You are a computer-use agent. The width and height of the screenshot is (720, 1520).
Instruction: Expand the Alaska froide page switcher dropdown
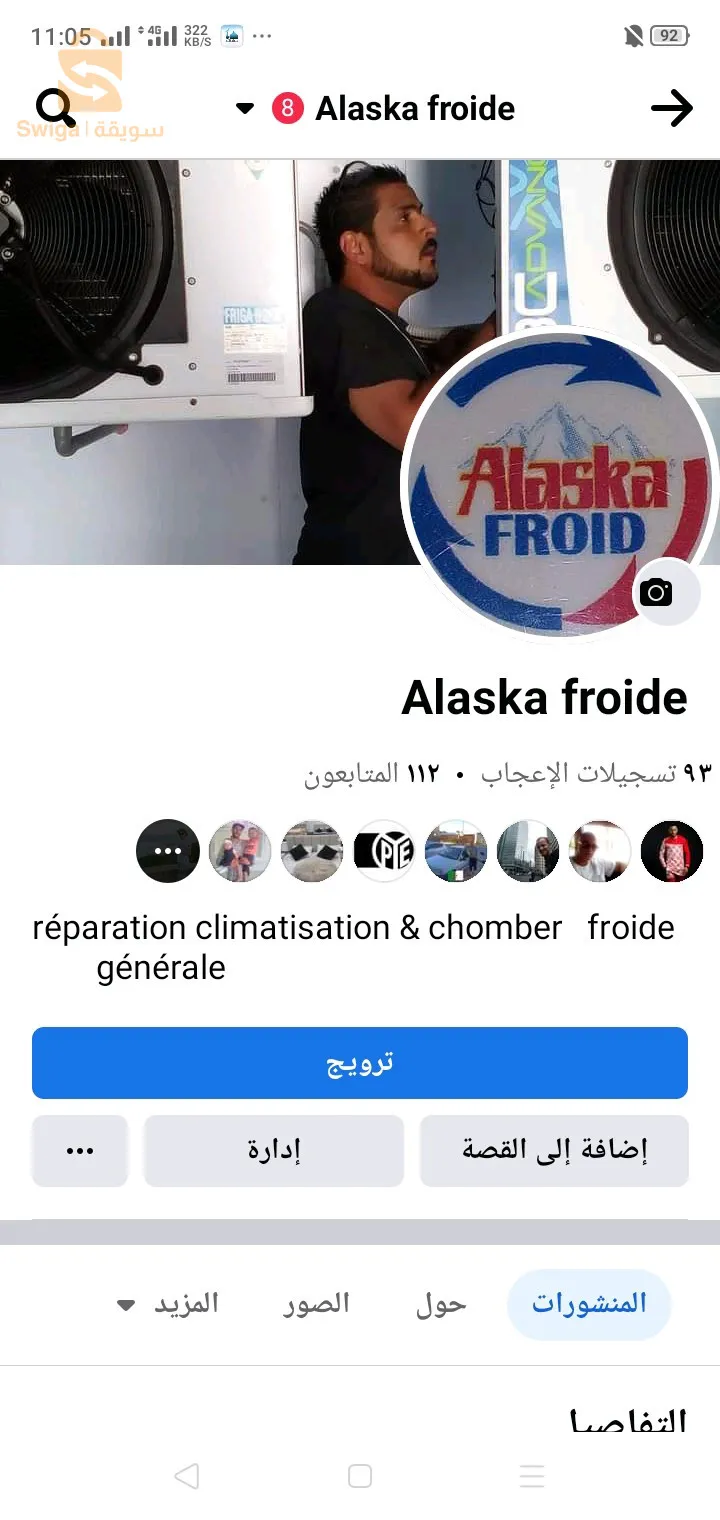coord(245,108)
